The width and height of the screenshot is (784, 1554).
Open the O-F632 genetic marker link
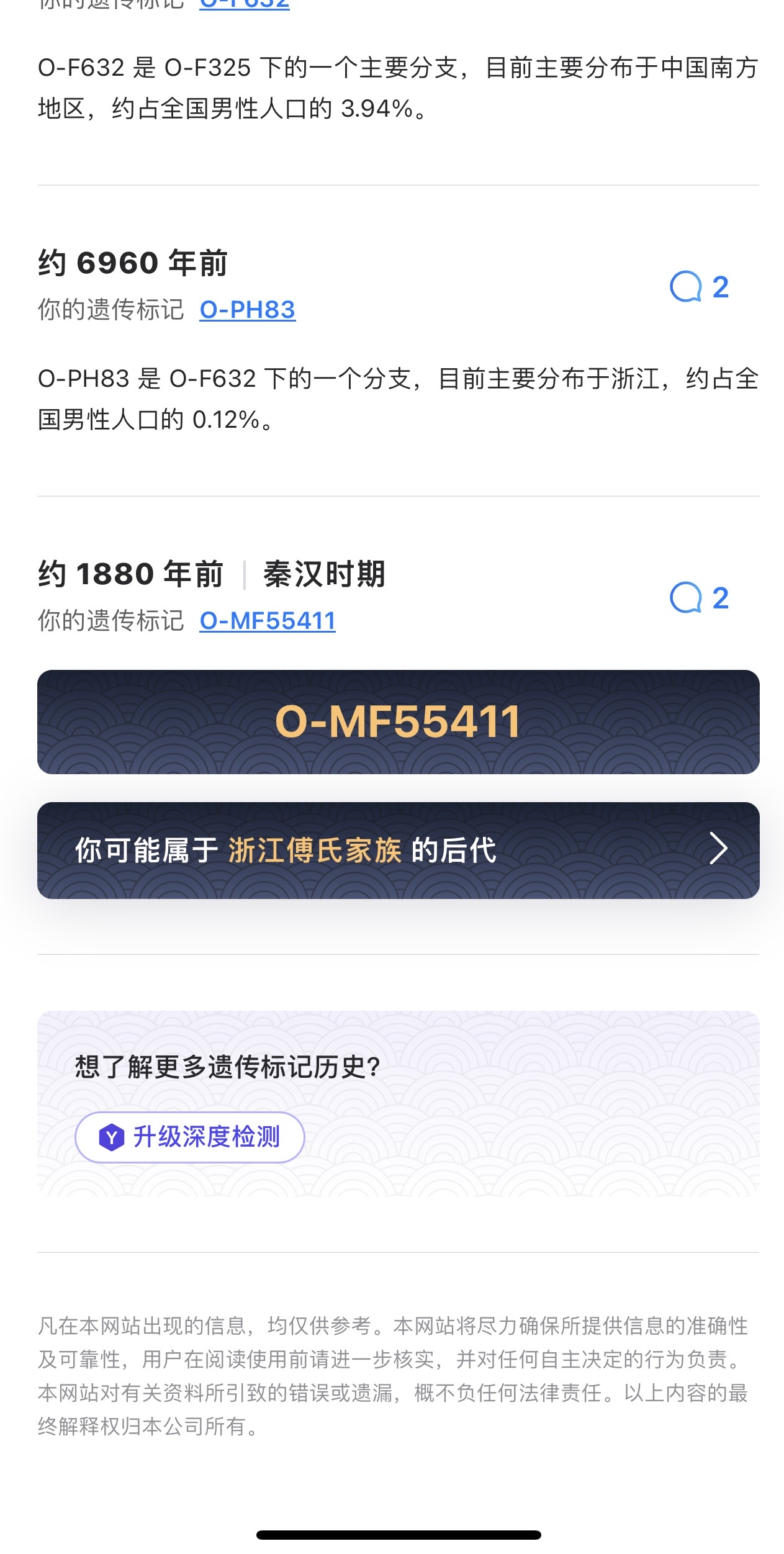point(244,4)
